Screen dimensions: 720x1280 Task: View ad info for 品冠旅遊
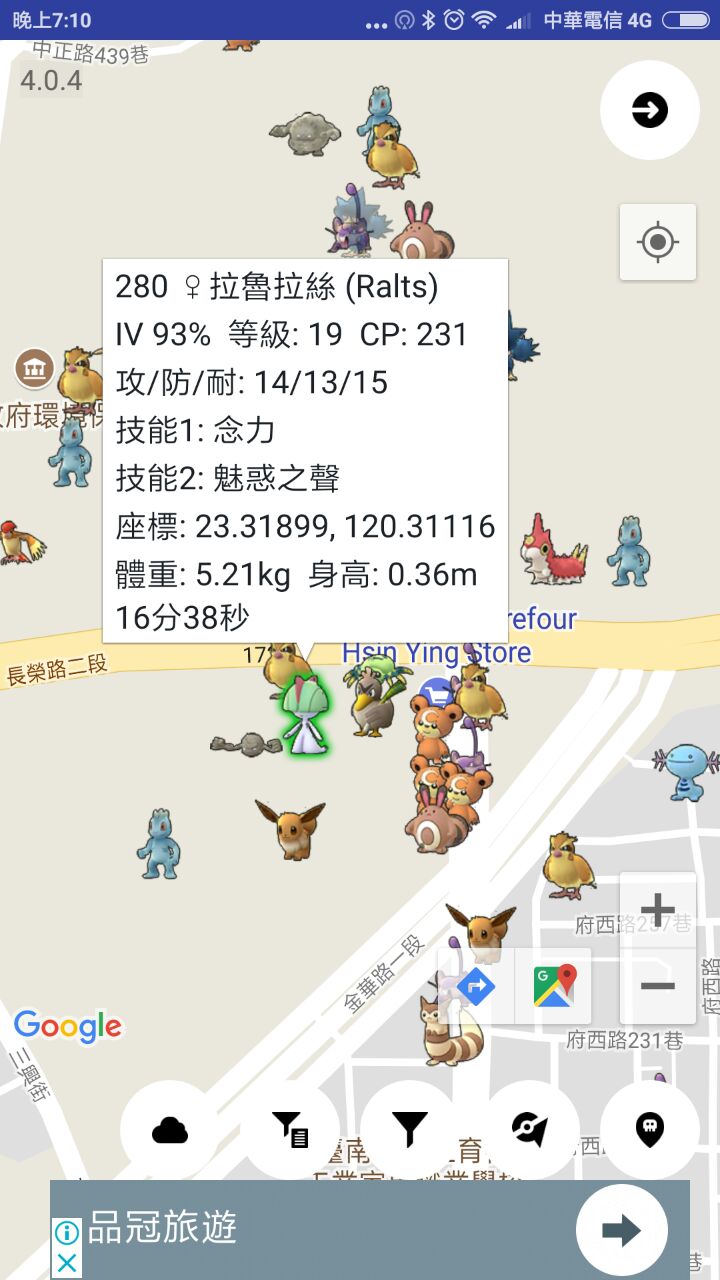click(66, 1232)
